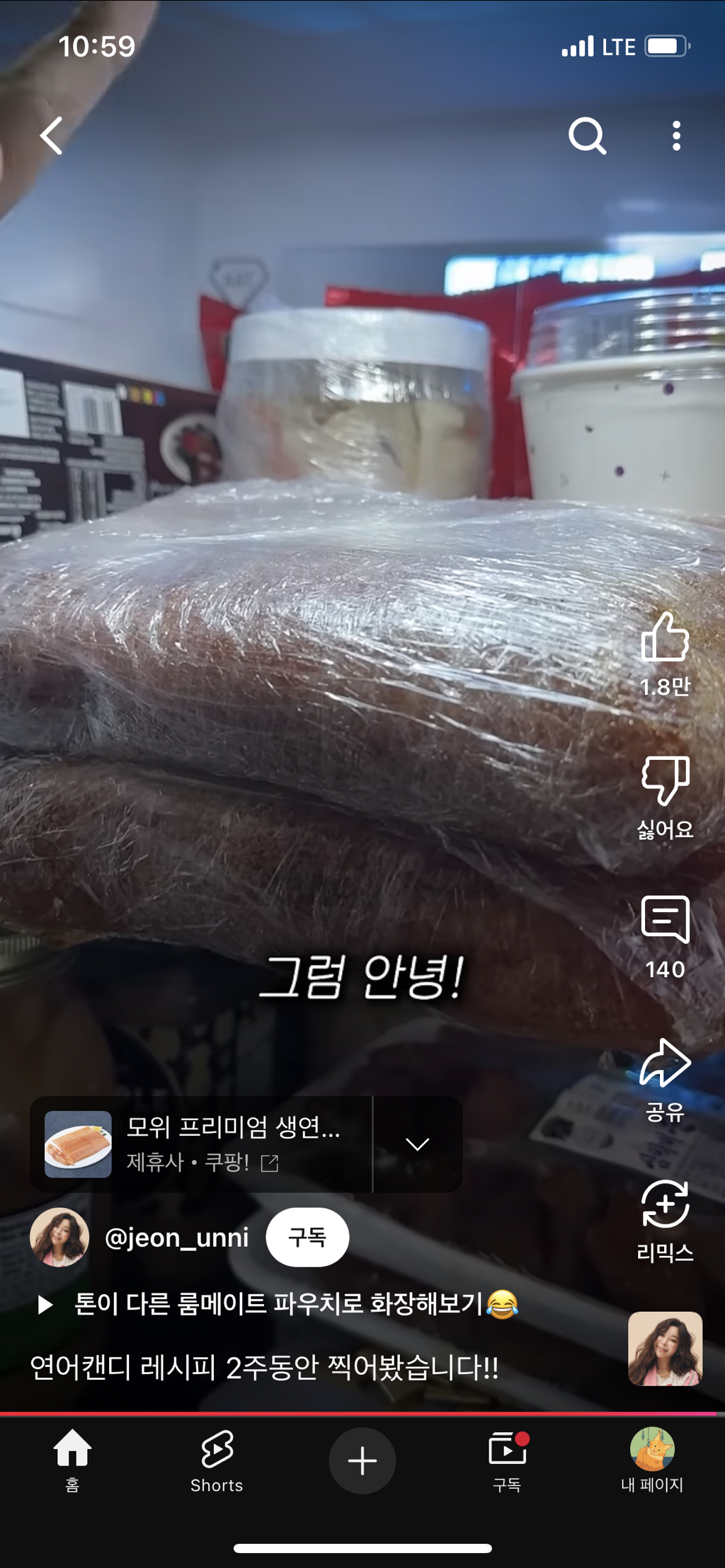Open search from the magnifier icon
Image resolution: width=725 pixels, height=1568 pixels.
[587, 136]
